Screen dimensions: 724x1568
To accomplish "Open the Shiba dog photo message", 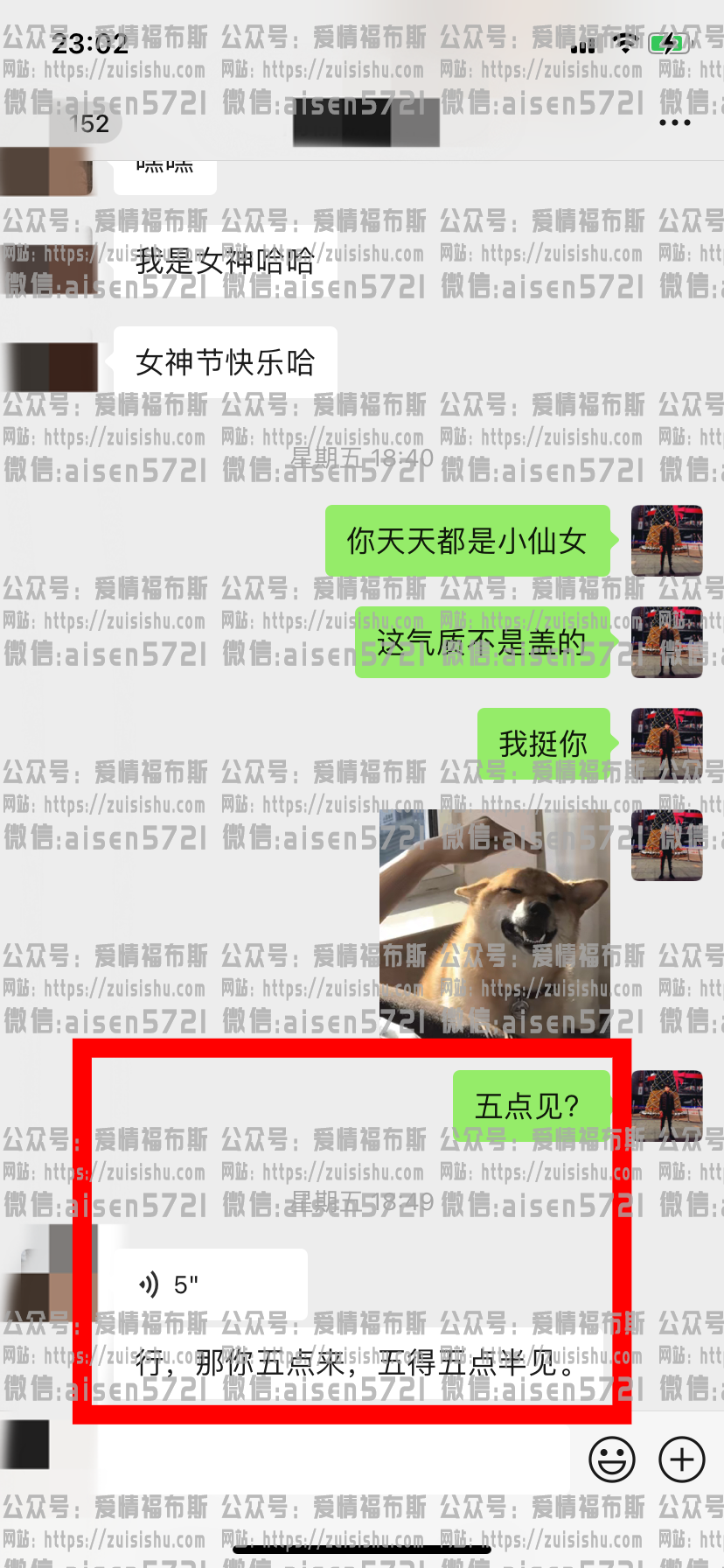I will 495,923.
